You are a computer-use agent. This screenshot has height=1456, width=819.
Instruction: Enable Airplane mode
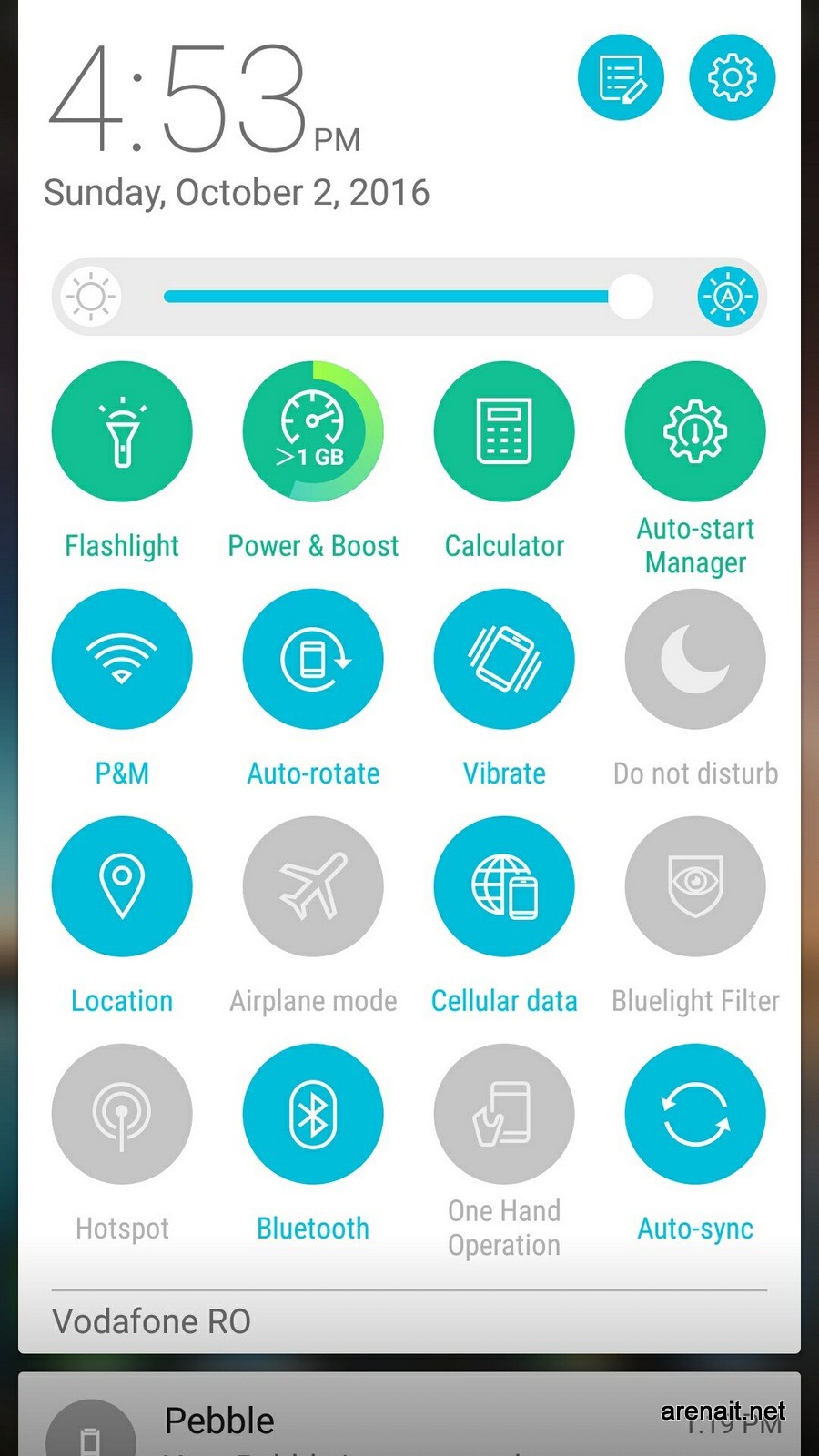tap(313, 886)
